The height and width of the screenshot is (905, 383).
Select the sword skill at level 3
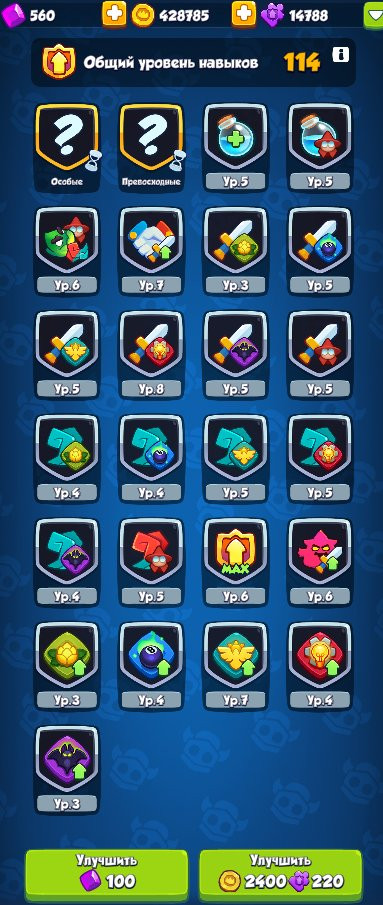click(235, 251)
